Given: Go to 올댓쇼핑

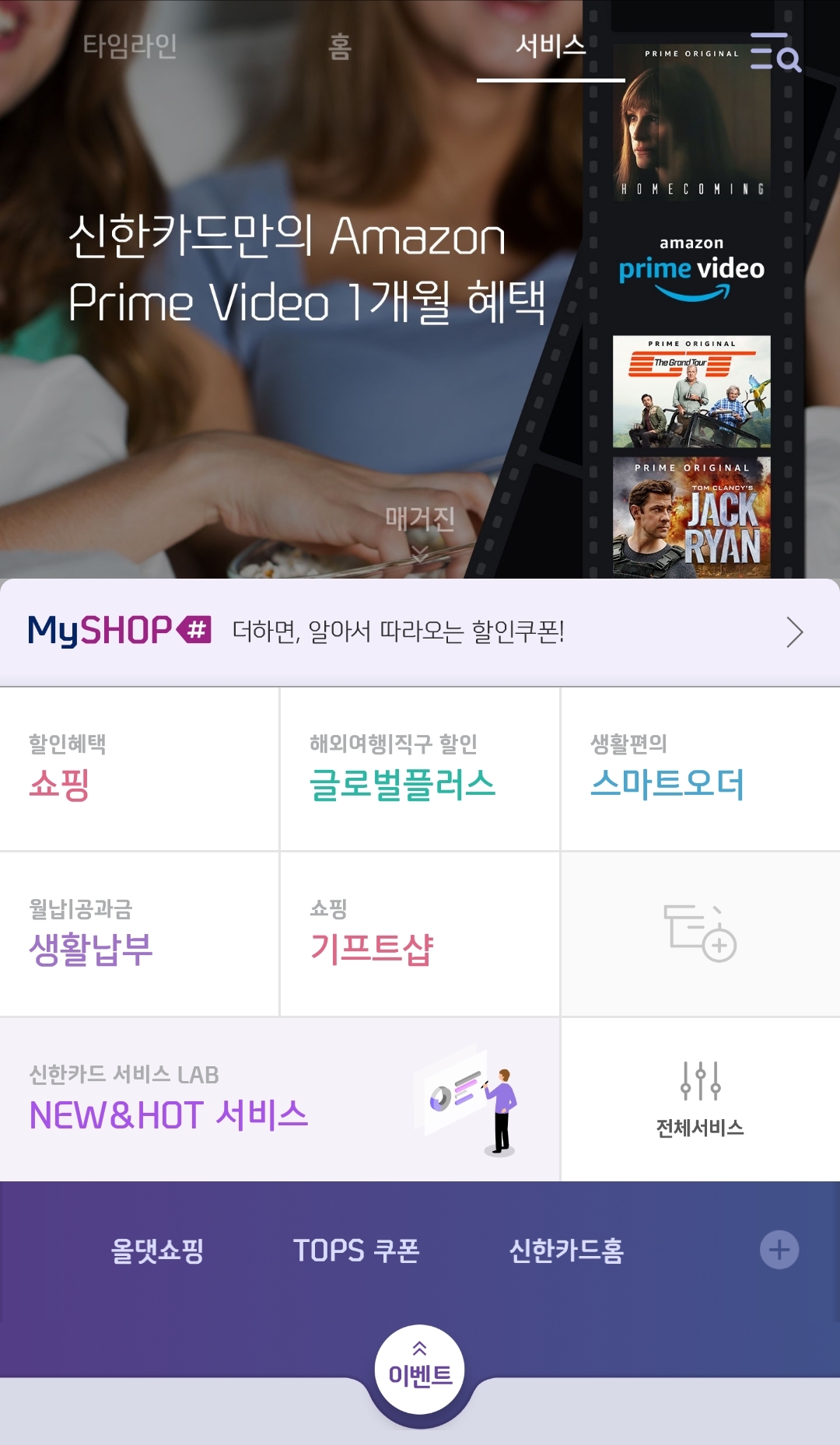Looking at the screenshot, I should point(157,1251).
